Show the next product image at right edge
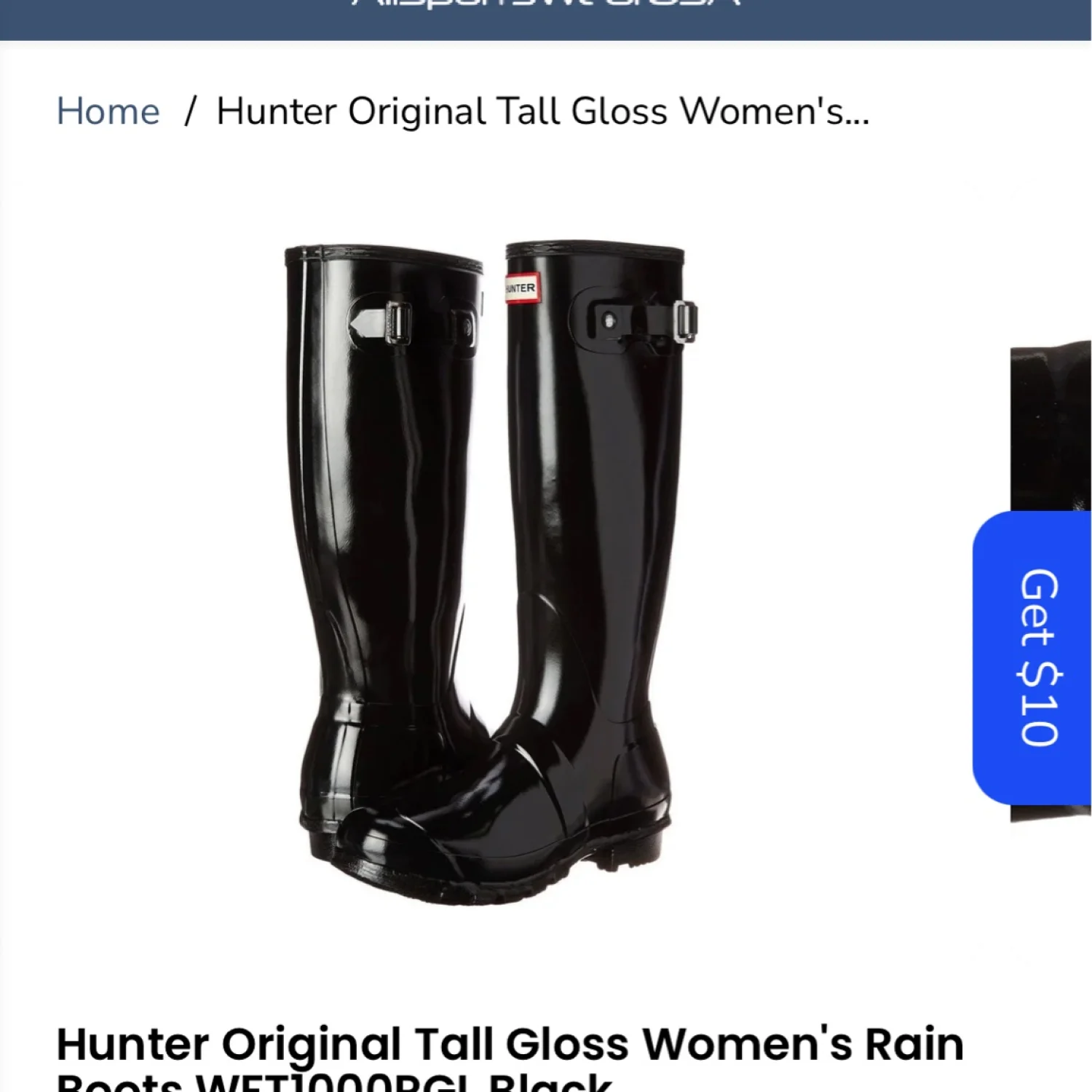Viewport: 1092px width, 1092px height. coord(1050,430)
